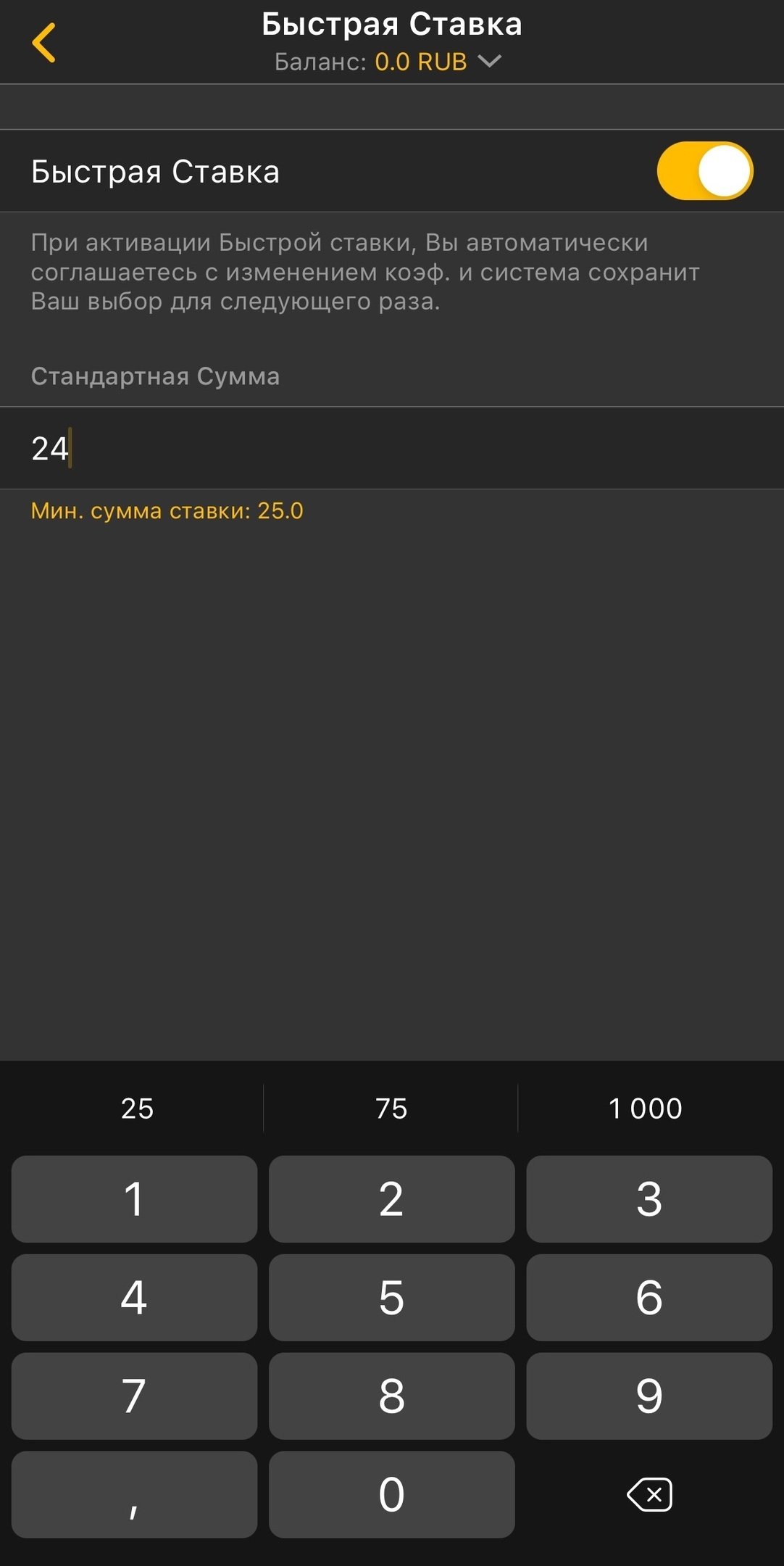Tap digit 1 on the keypad
The width and height of the screenshot is (784, 1566).
[x=134, y=1199]
